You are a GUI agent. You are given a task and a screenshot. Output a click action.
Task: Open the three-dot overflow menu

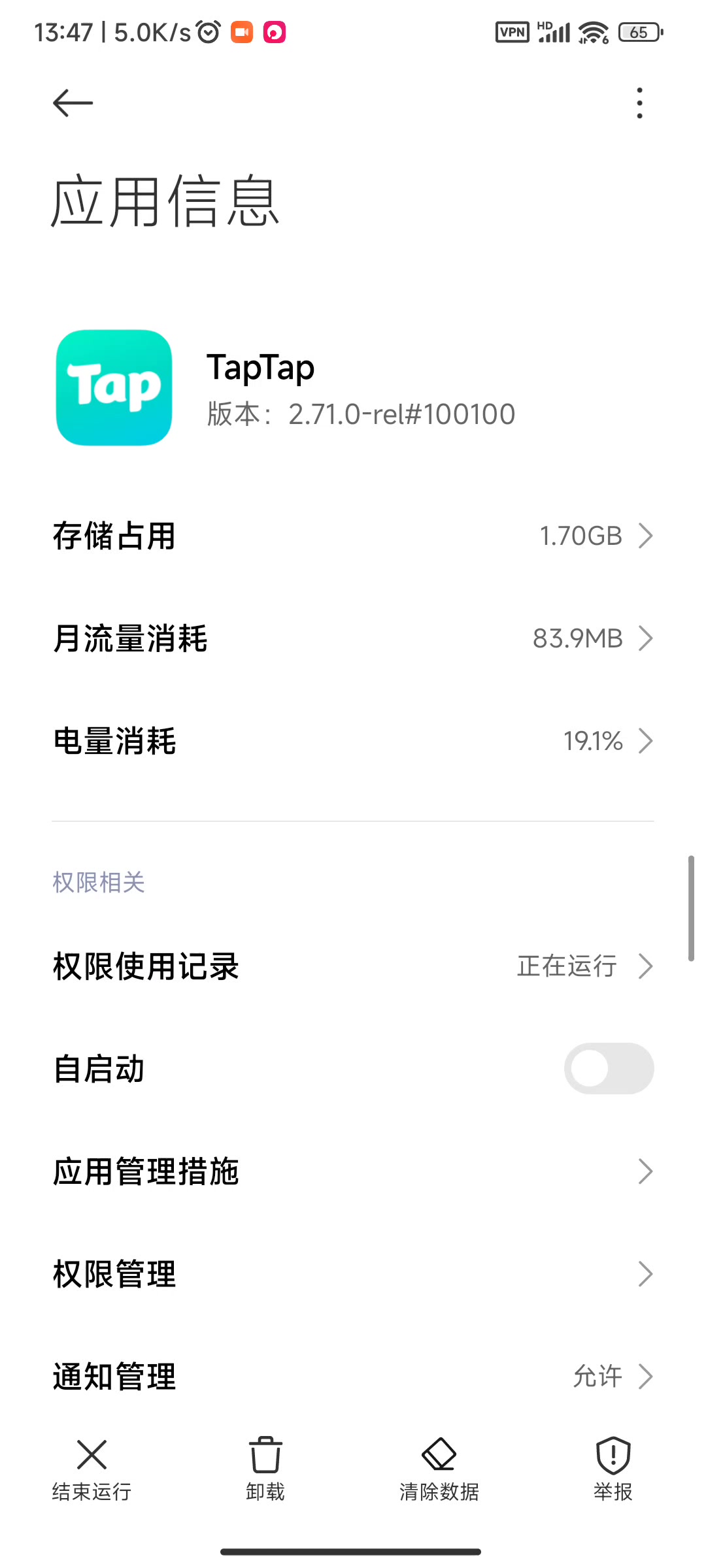[639, 103]
